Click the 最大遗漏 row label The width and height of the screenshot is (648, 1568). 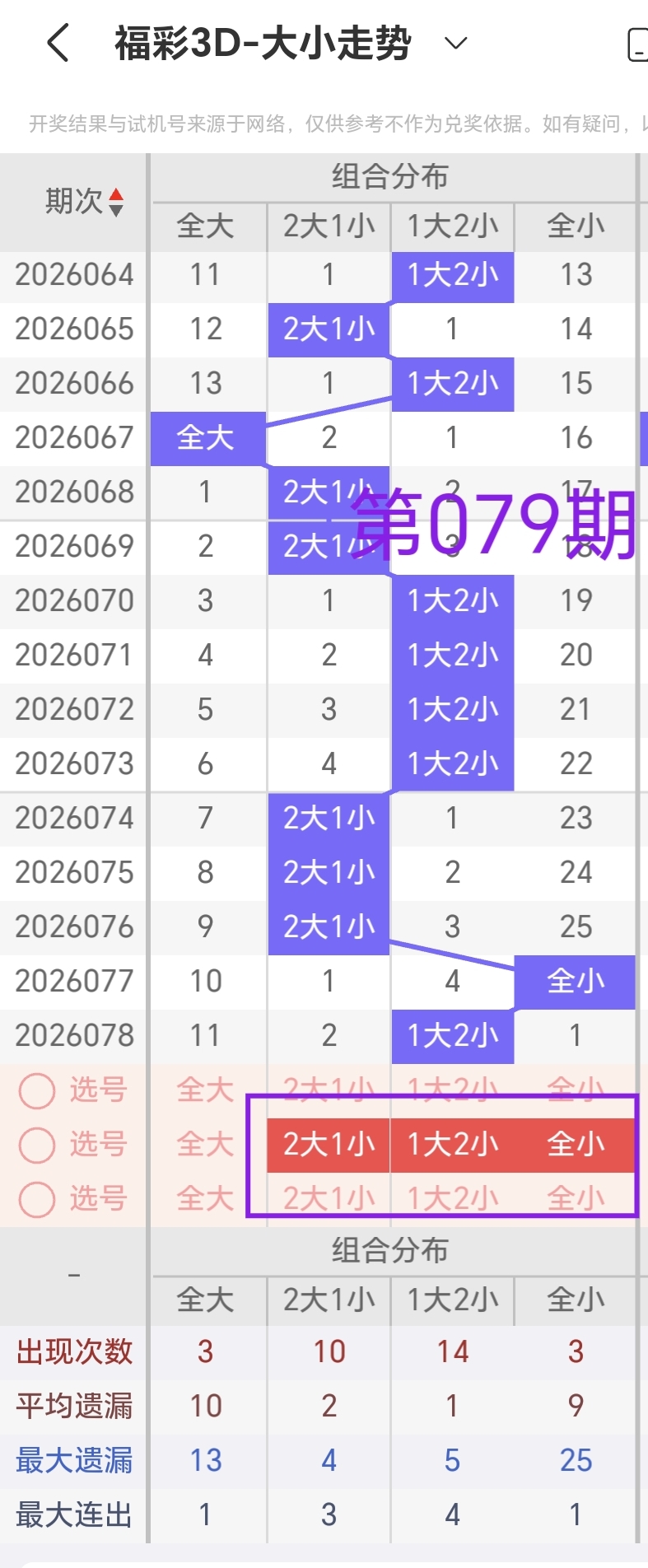point(74,1460)
